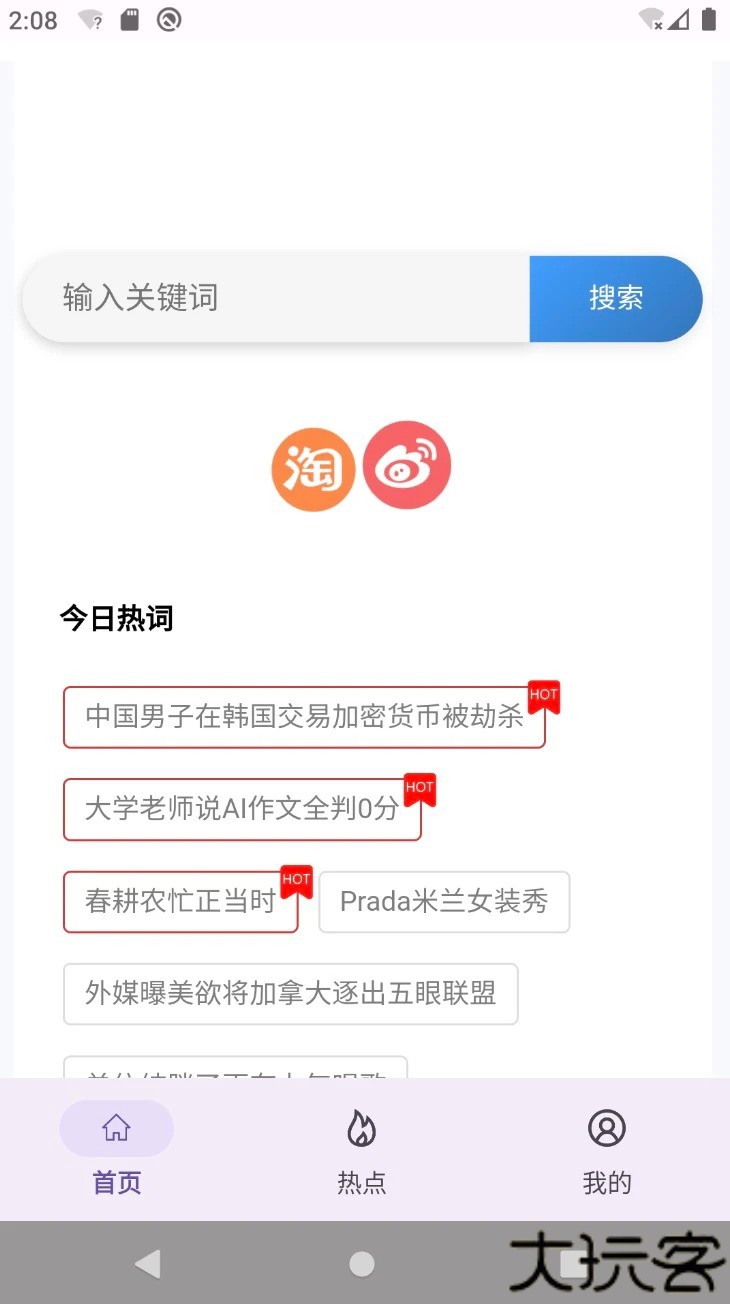Click the Prada米兰女装秀 hot word
The image size is (730, 1304).
[x=443, y=901]
